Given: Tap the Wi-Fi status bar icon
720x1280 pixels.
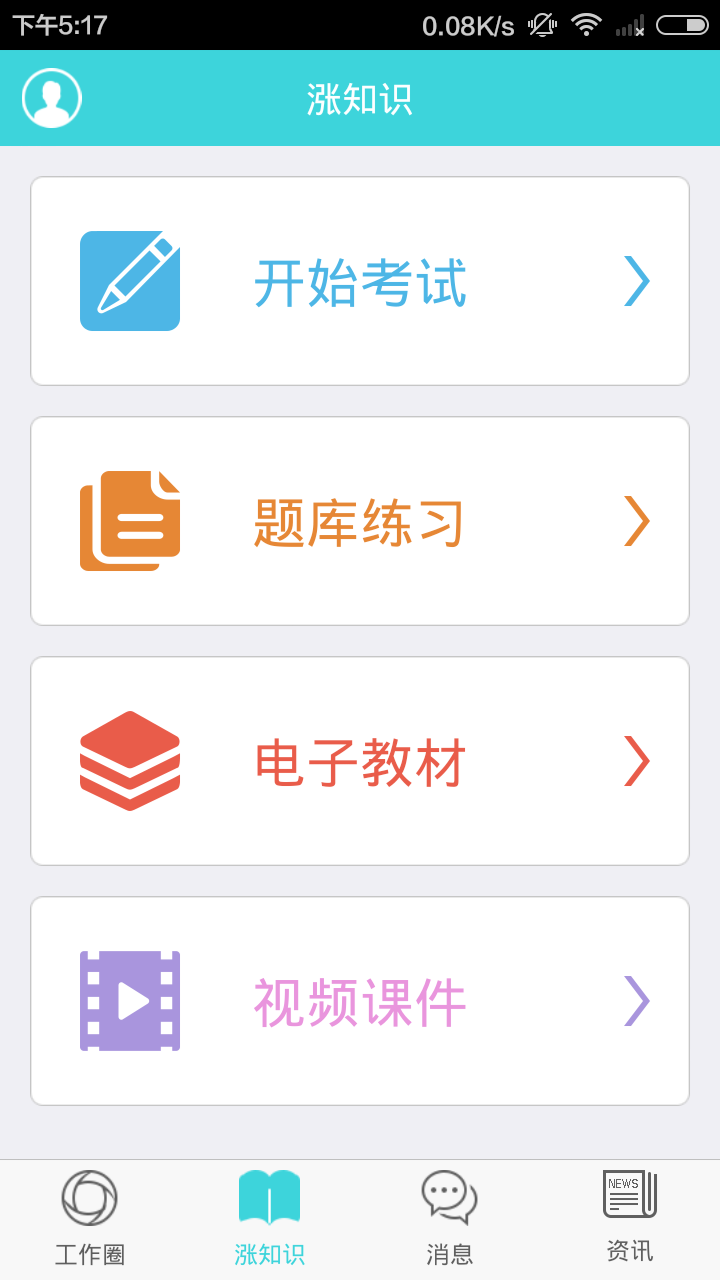Looking at the screenshot, I should tap(584, 26).
